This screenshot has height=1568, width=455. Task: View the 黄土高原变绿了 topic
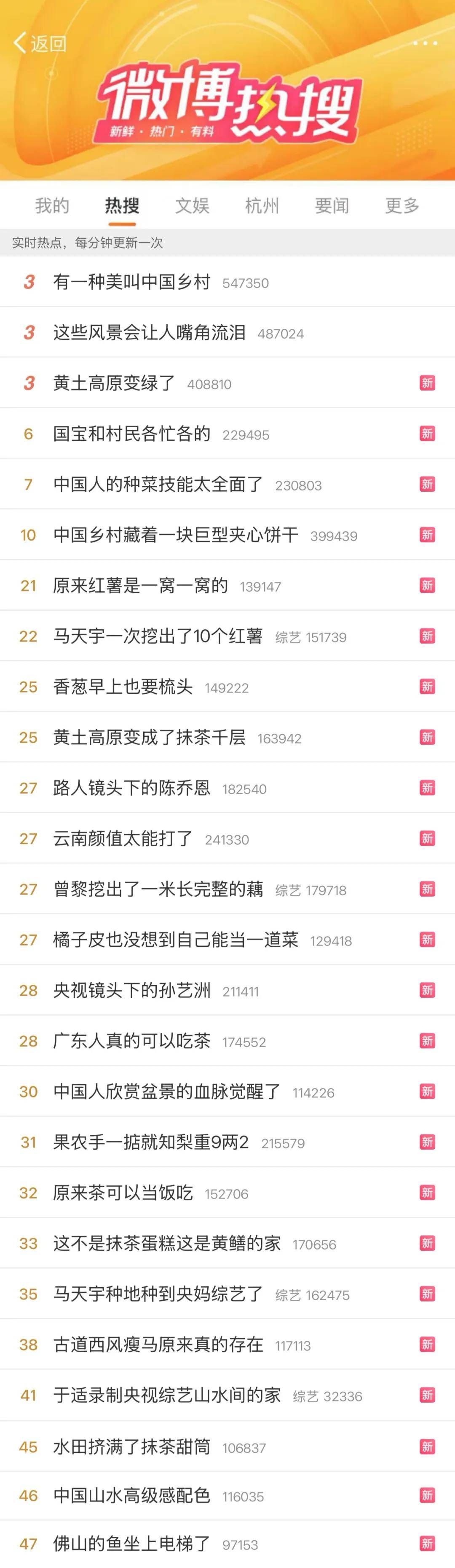[x=114, y=383]
